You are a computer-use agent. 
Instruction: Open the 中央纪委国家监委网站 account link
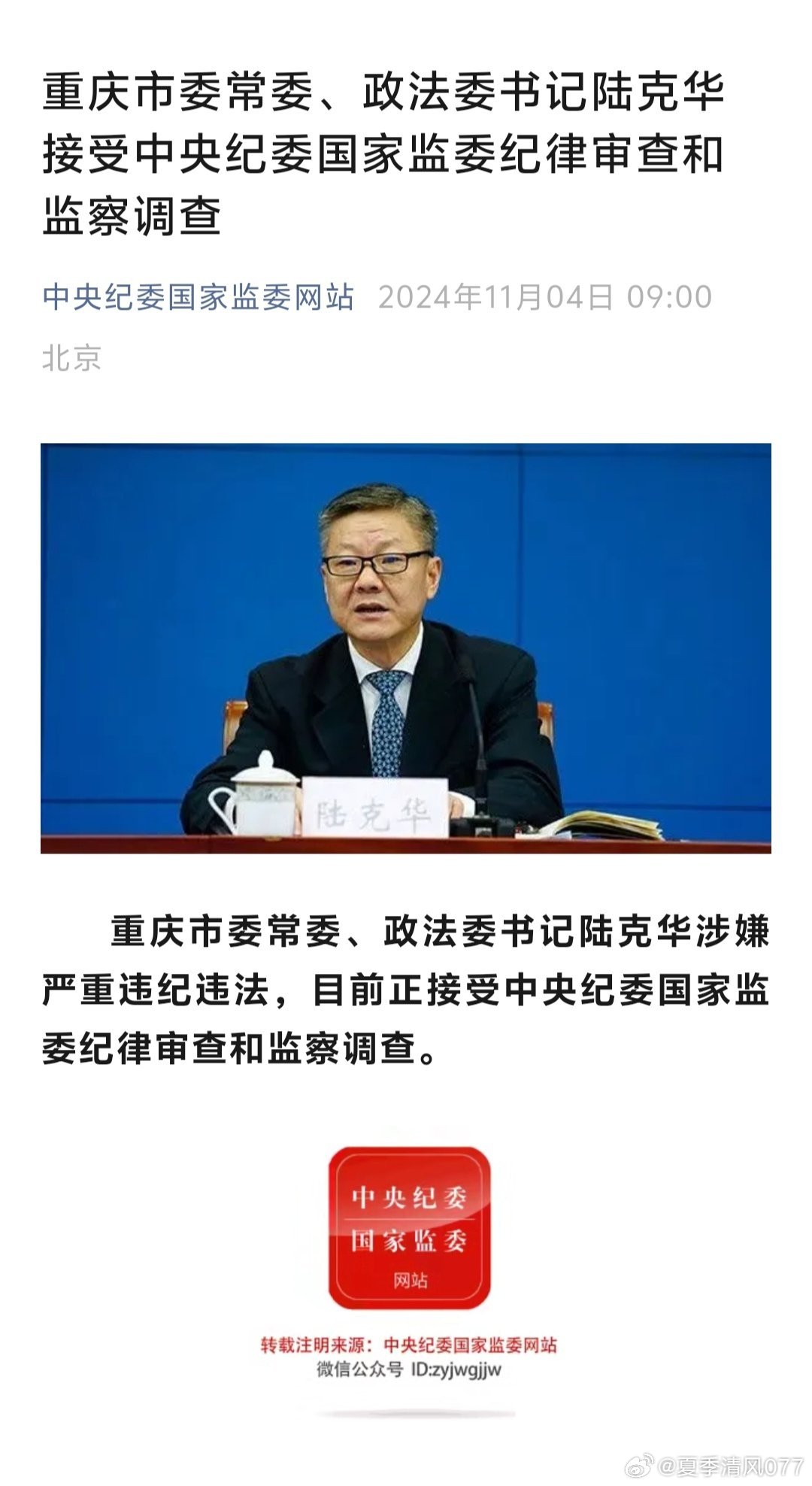(x=198, y=297)
